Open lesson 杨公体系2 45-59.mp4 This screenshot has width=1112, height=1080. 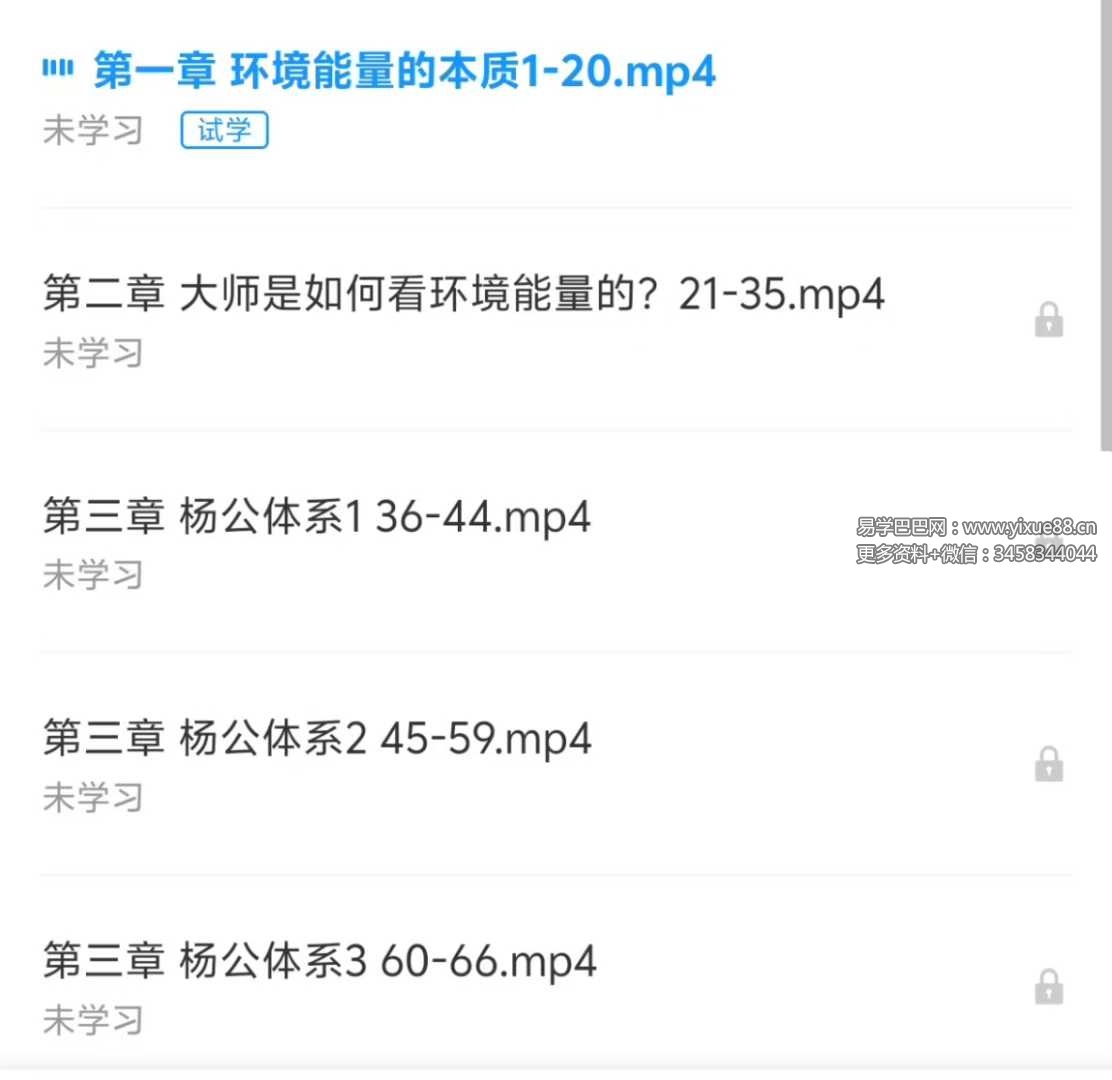click(317, 740)
